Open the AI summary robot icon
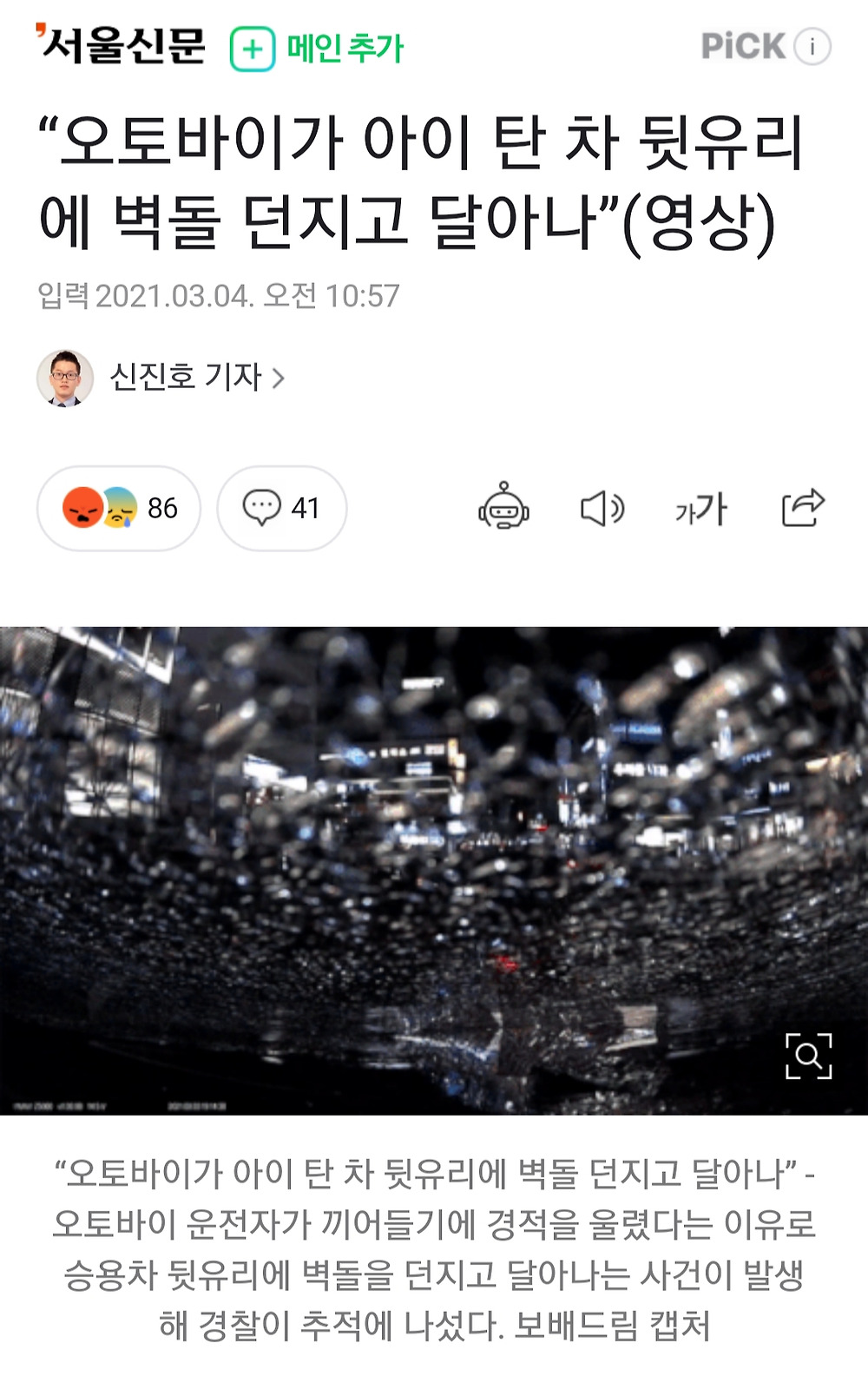This screenshot has width=868, height=1376. click(503, 508)
